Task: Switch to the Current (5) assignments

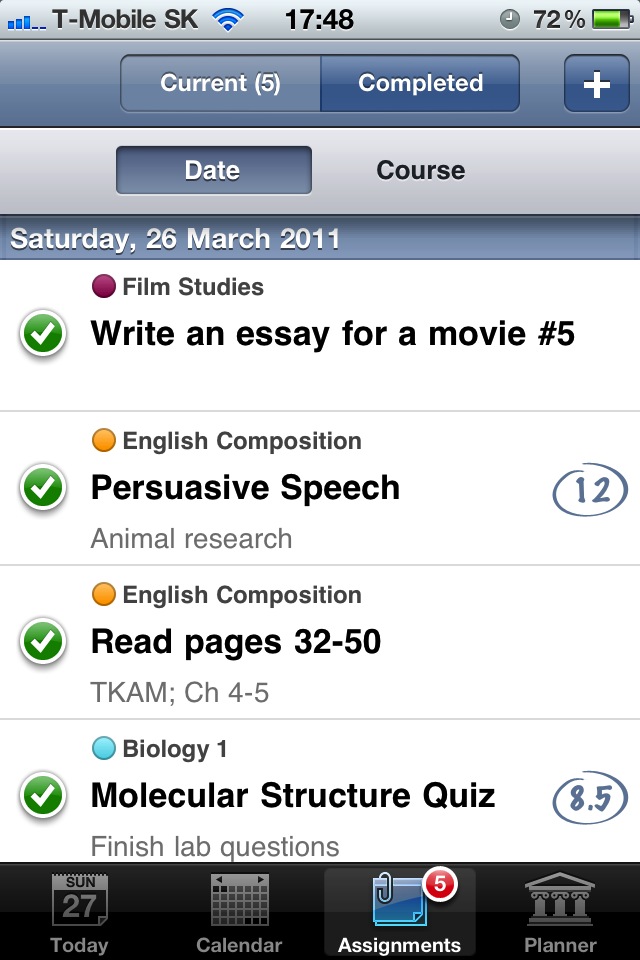Action: 221,84
